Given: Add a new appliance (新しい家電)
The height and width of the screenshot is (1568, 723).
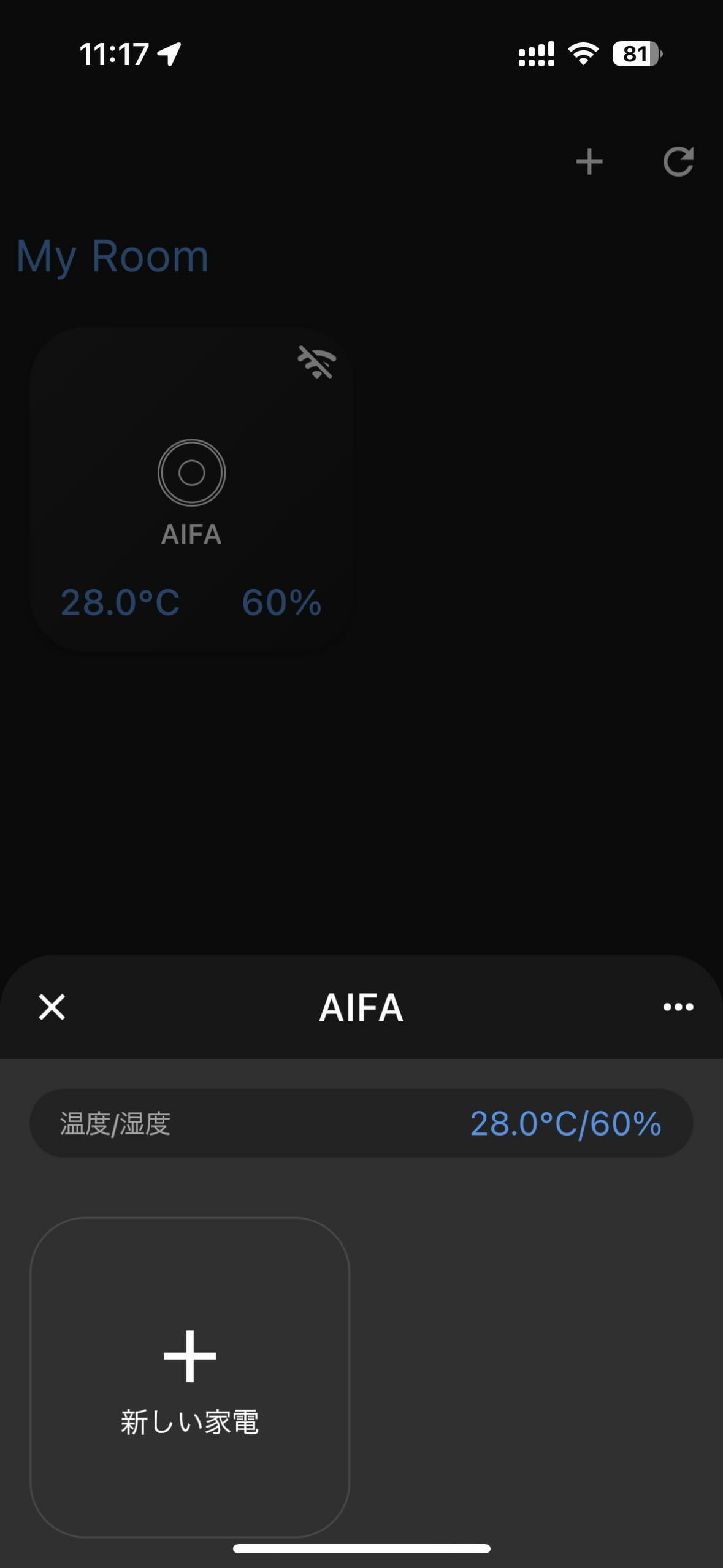Looking at the screenshot, I should pos(189,1377).
